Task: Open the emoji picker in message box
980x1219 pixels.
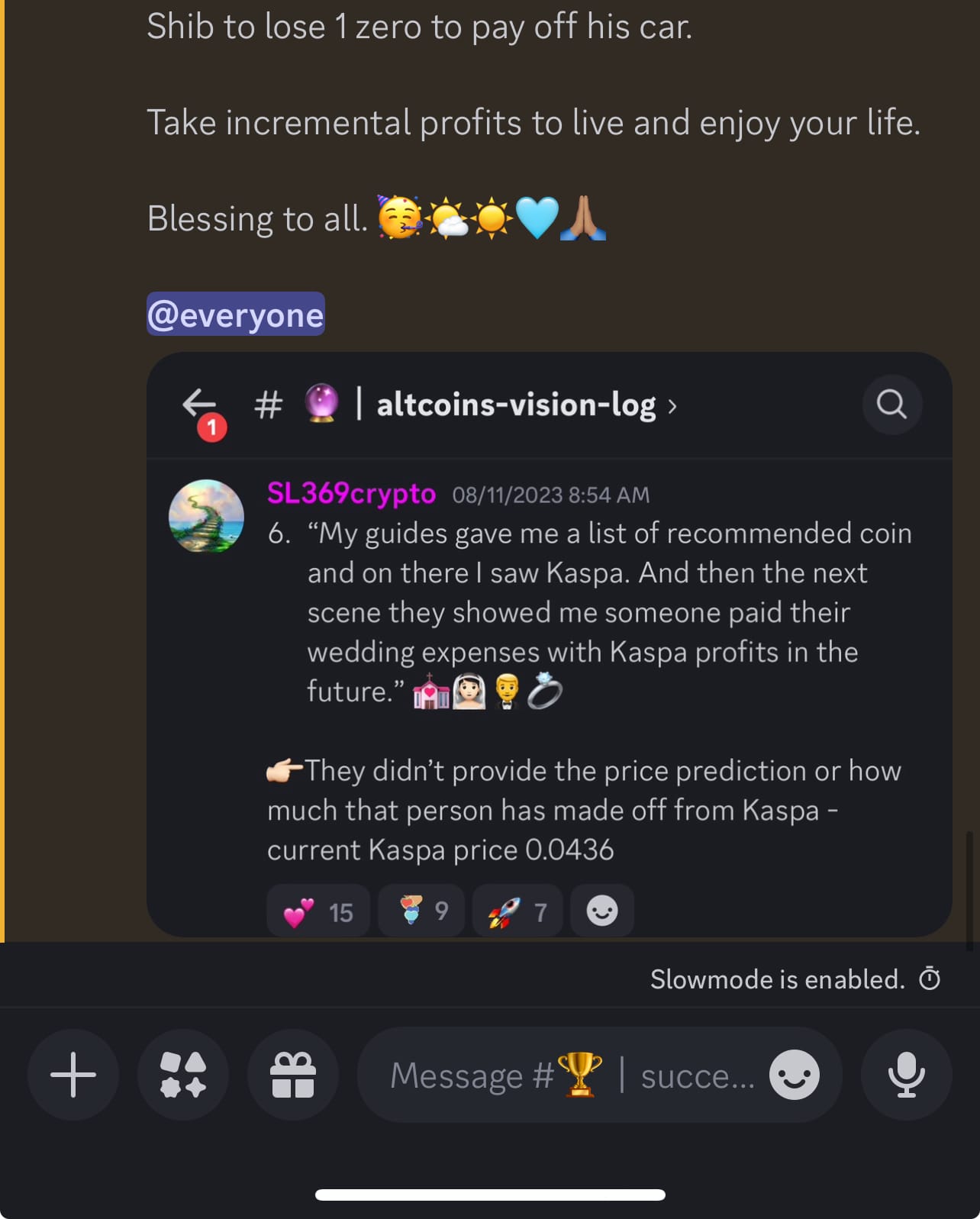Action: [795, 1075]
